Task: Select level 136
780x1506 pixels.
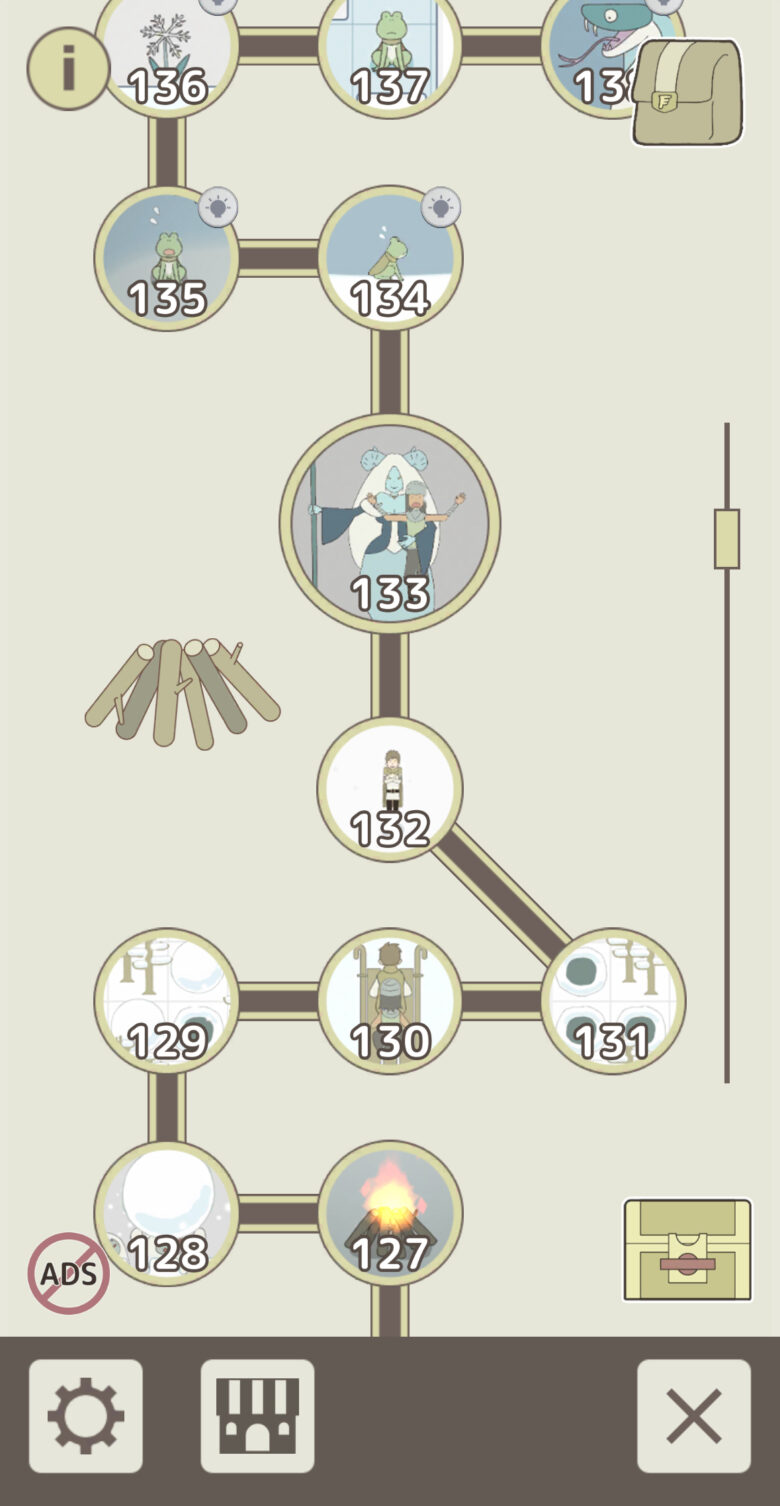Action: [167, 50]
